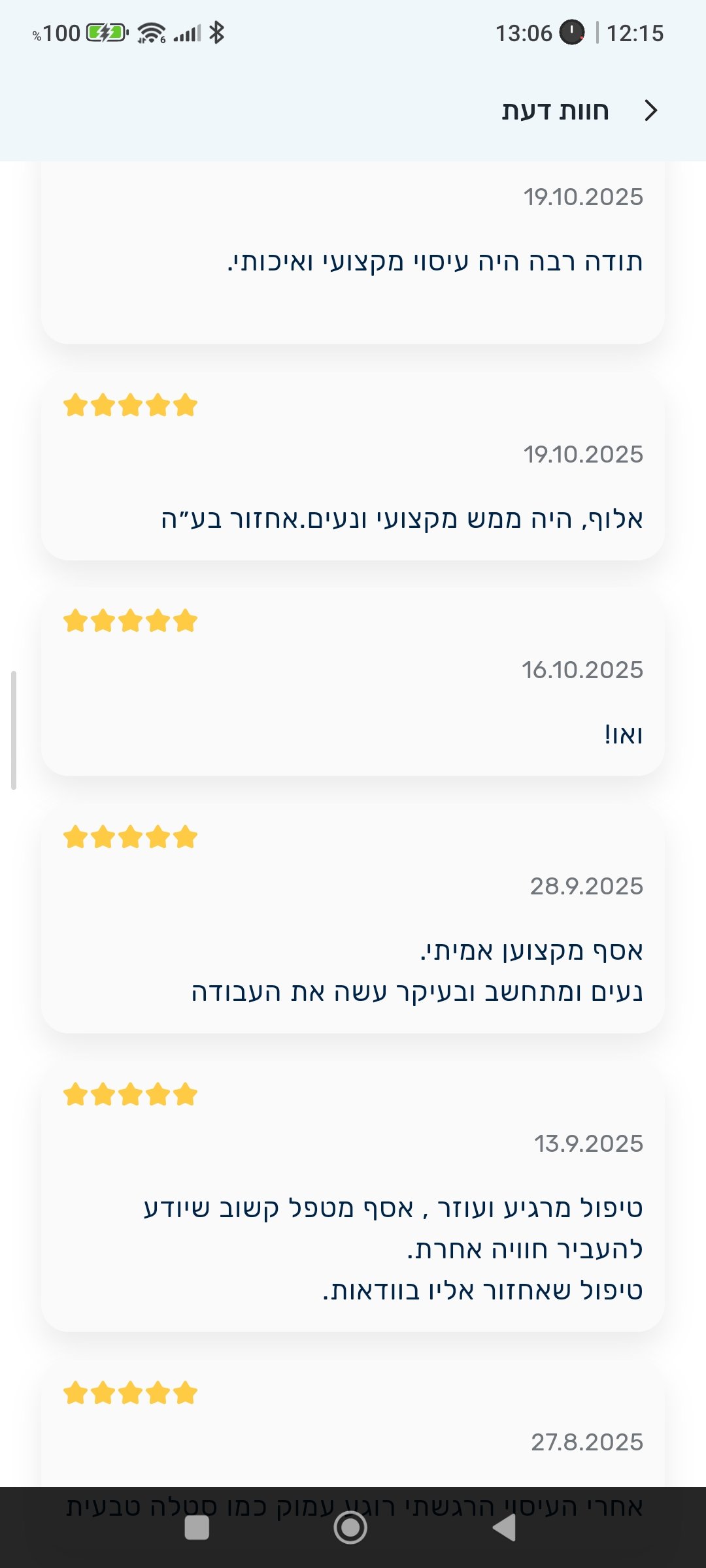Open the recent apps view

click(197, 1527)
